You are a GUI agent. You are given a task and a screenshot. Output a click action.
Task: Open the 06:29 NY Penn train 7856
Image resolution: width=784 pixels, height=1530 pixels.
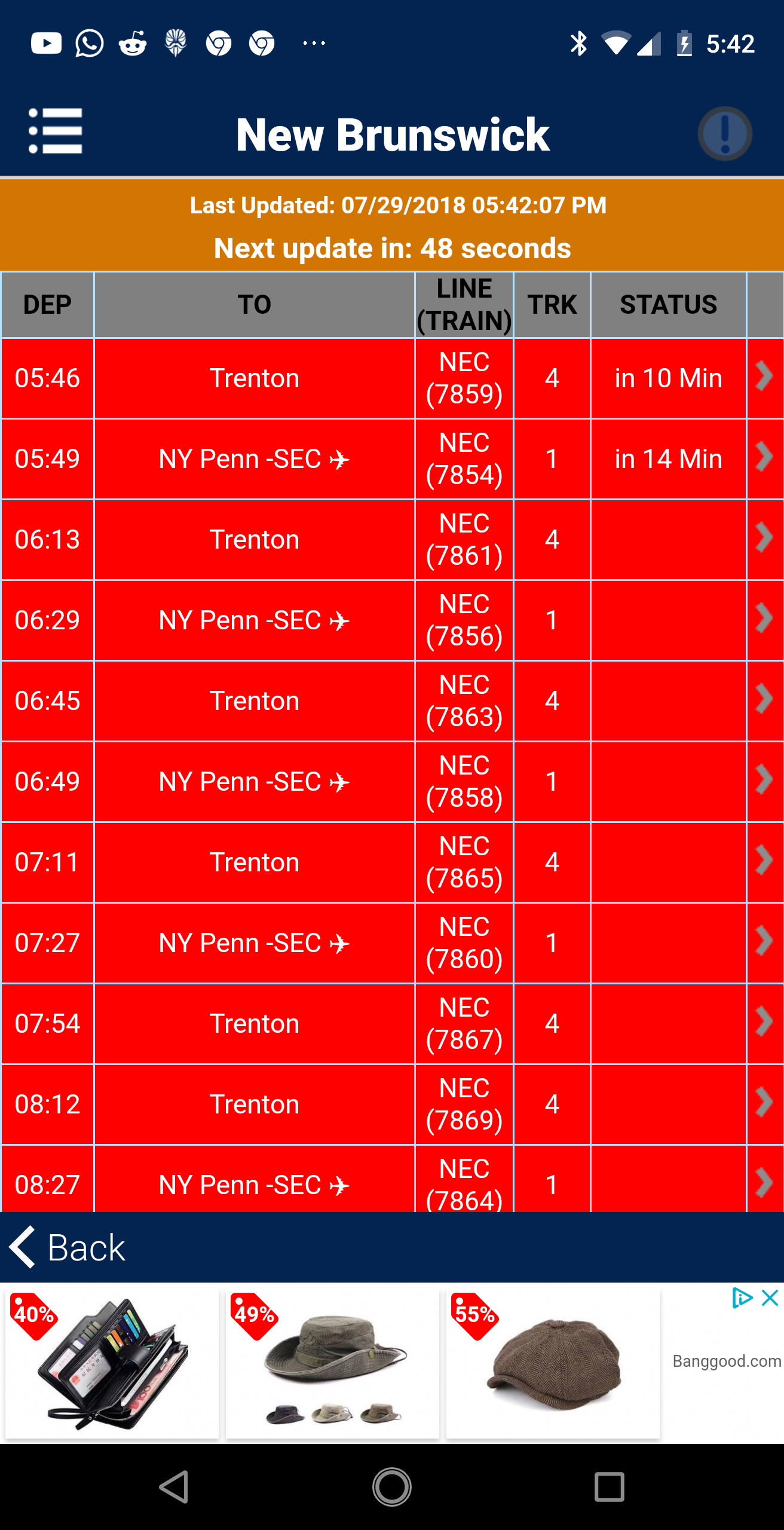tap(392, 620)
